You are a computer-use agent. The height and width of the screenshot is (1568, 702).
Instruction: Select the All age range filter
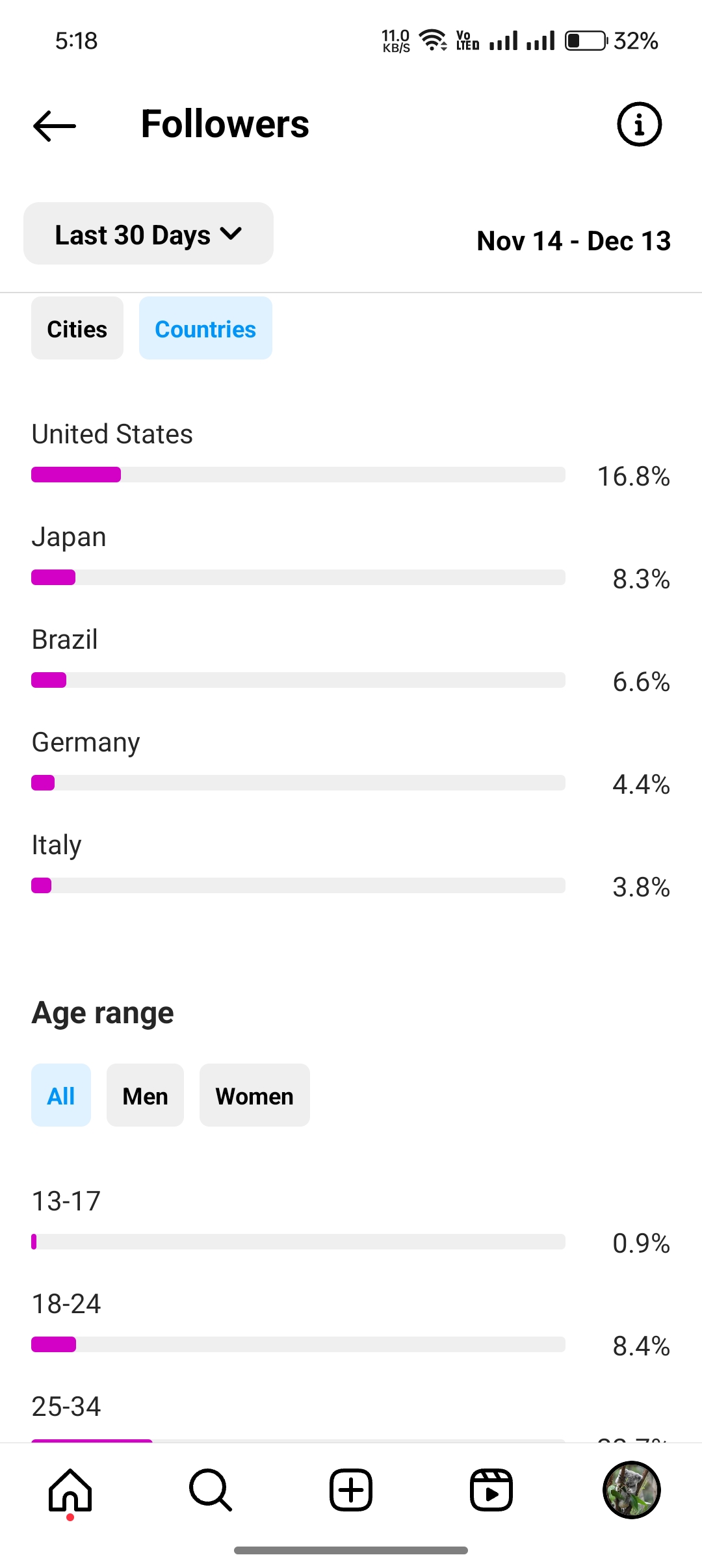(61, 1095)
